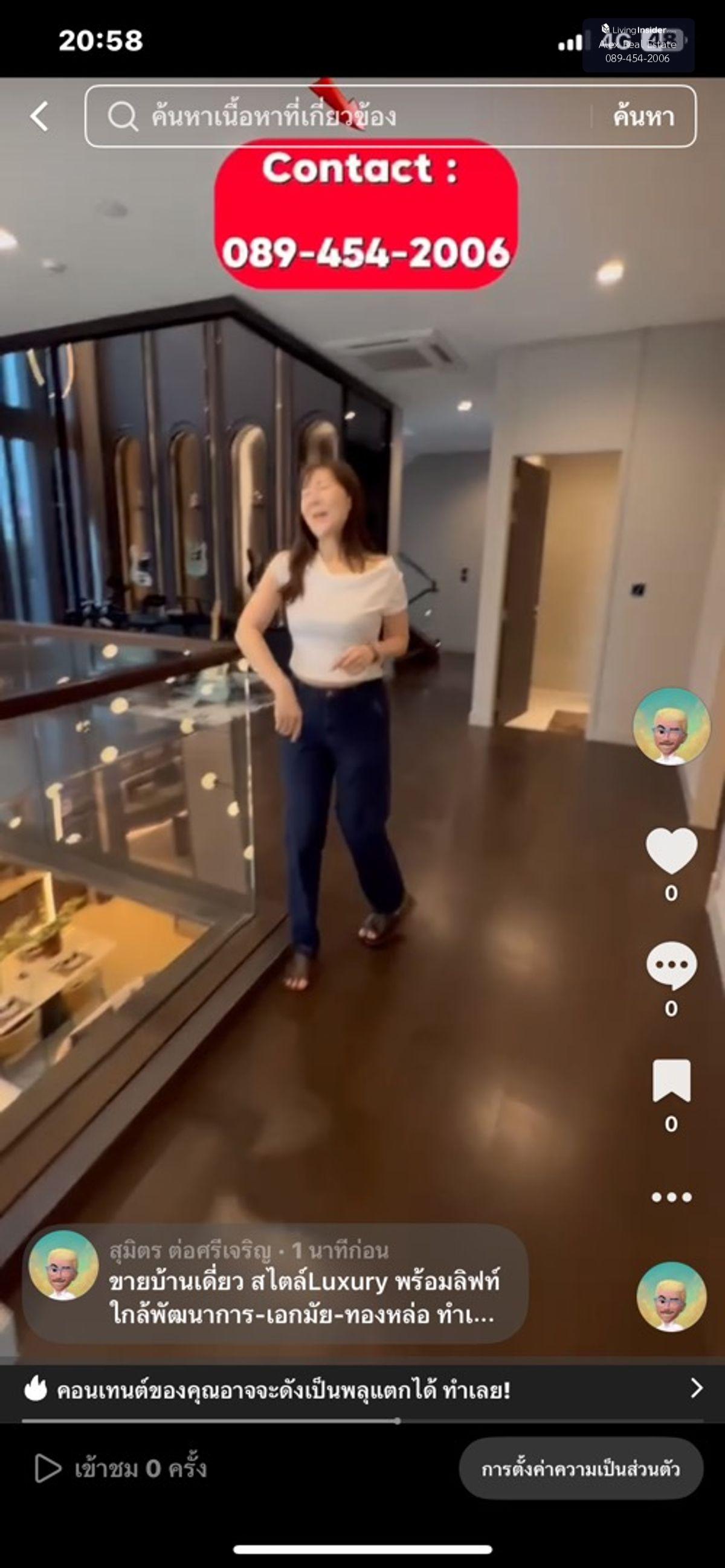Bookmark this video
This screenshot has height=1568, width=725.
coord(671,1080)
